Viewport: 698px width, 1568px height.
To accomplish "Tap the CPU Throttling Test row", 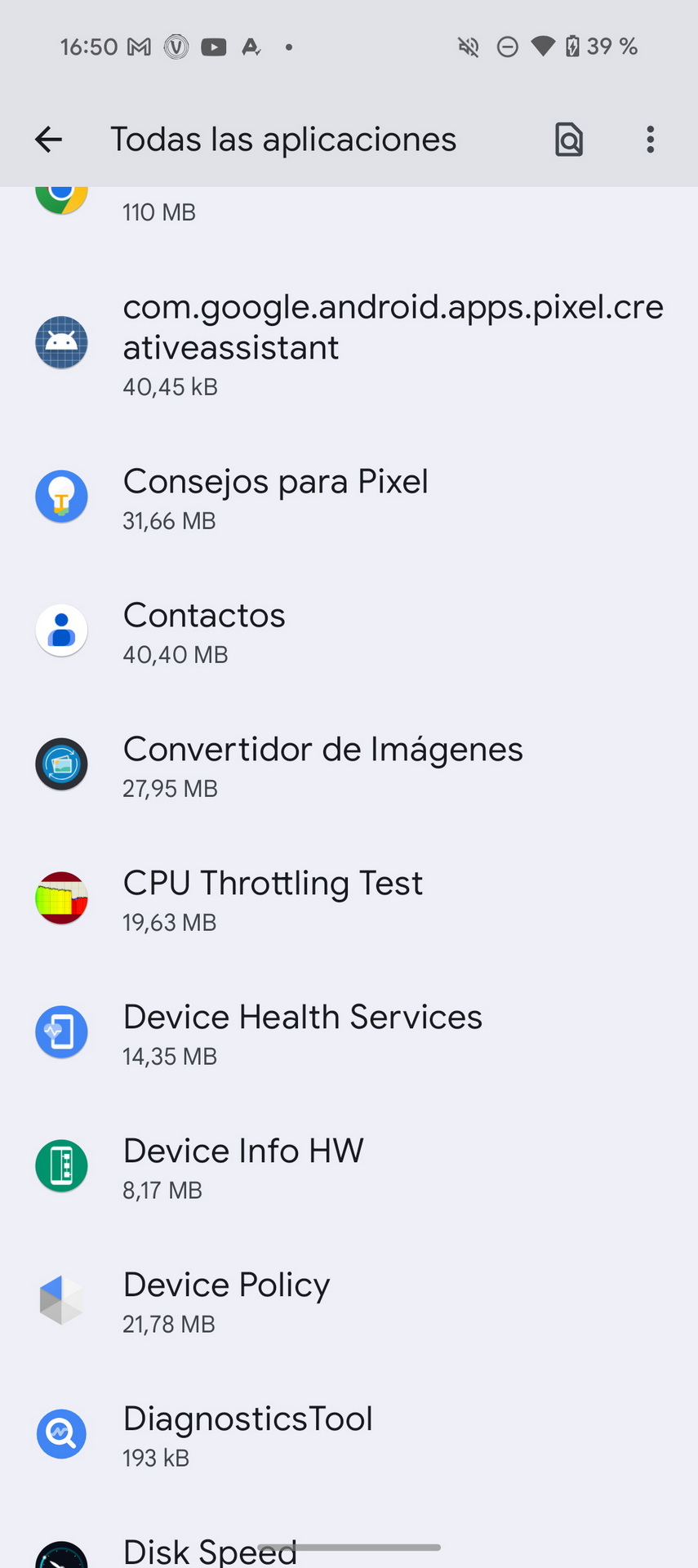I will click(349, 899).
